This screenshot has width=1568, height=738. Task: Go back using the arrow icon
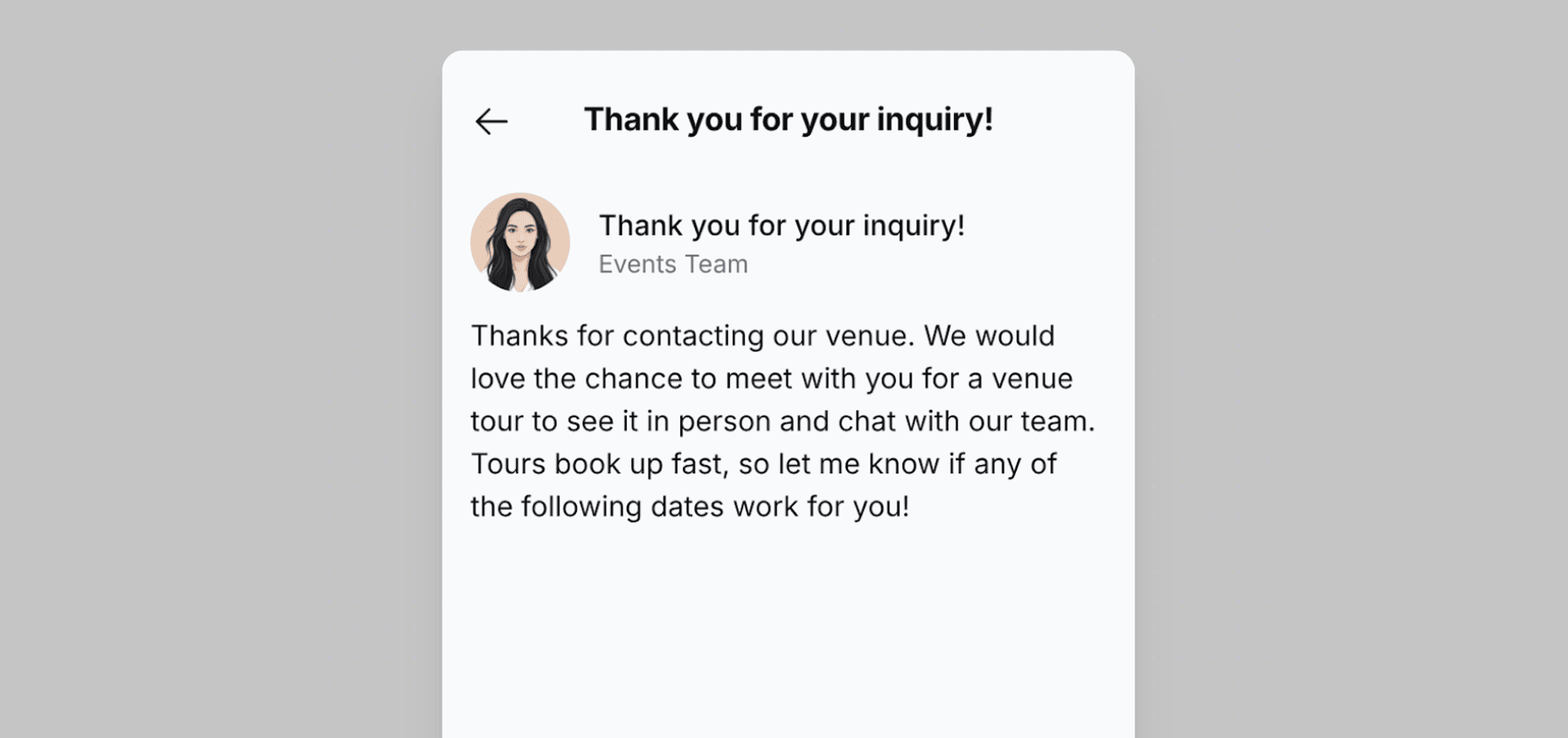pyautogui.click(x=491, y=121)
